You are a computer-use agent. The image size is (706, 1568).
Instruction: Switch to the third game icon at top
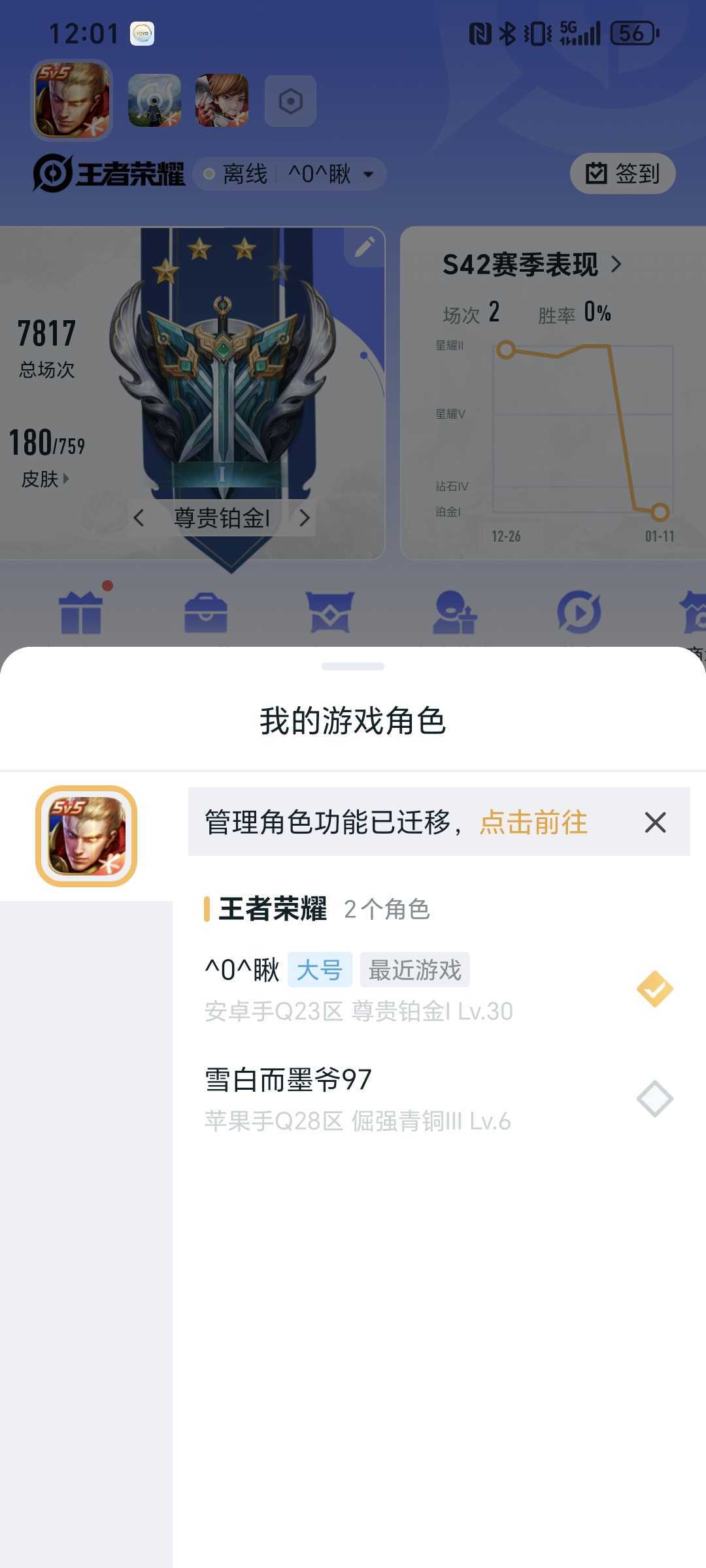(x=222, y=101)
